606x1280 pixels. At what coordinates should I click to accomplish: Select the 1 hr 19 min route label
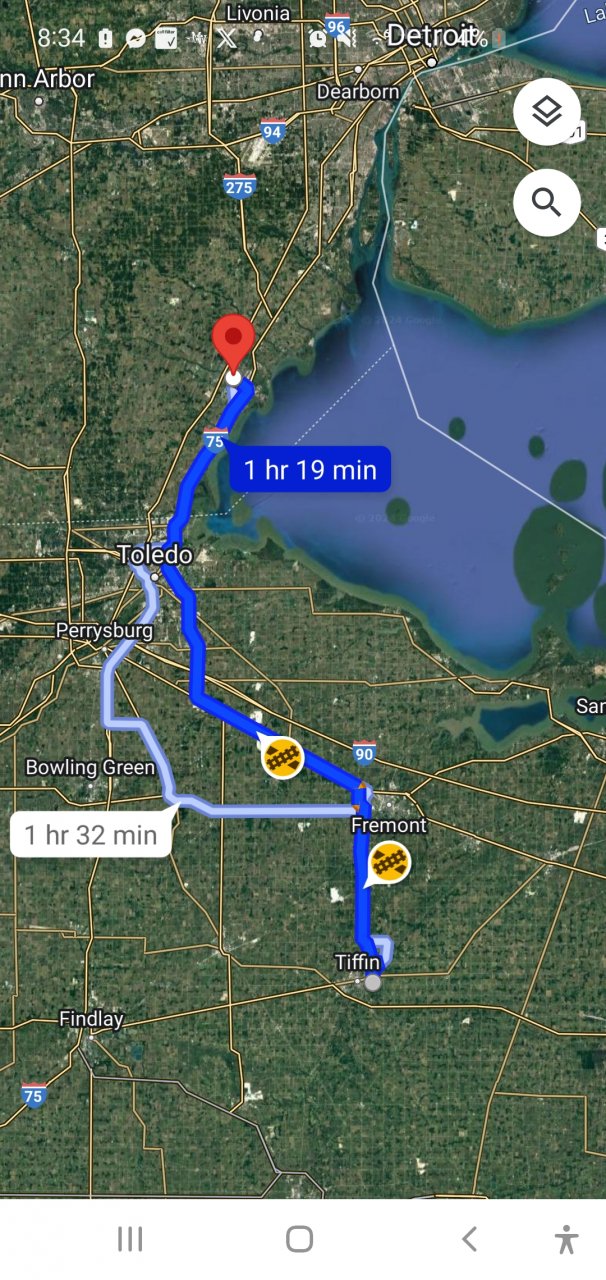pyautogui.click(x=310, y=469)
